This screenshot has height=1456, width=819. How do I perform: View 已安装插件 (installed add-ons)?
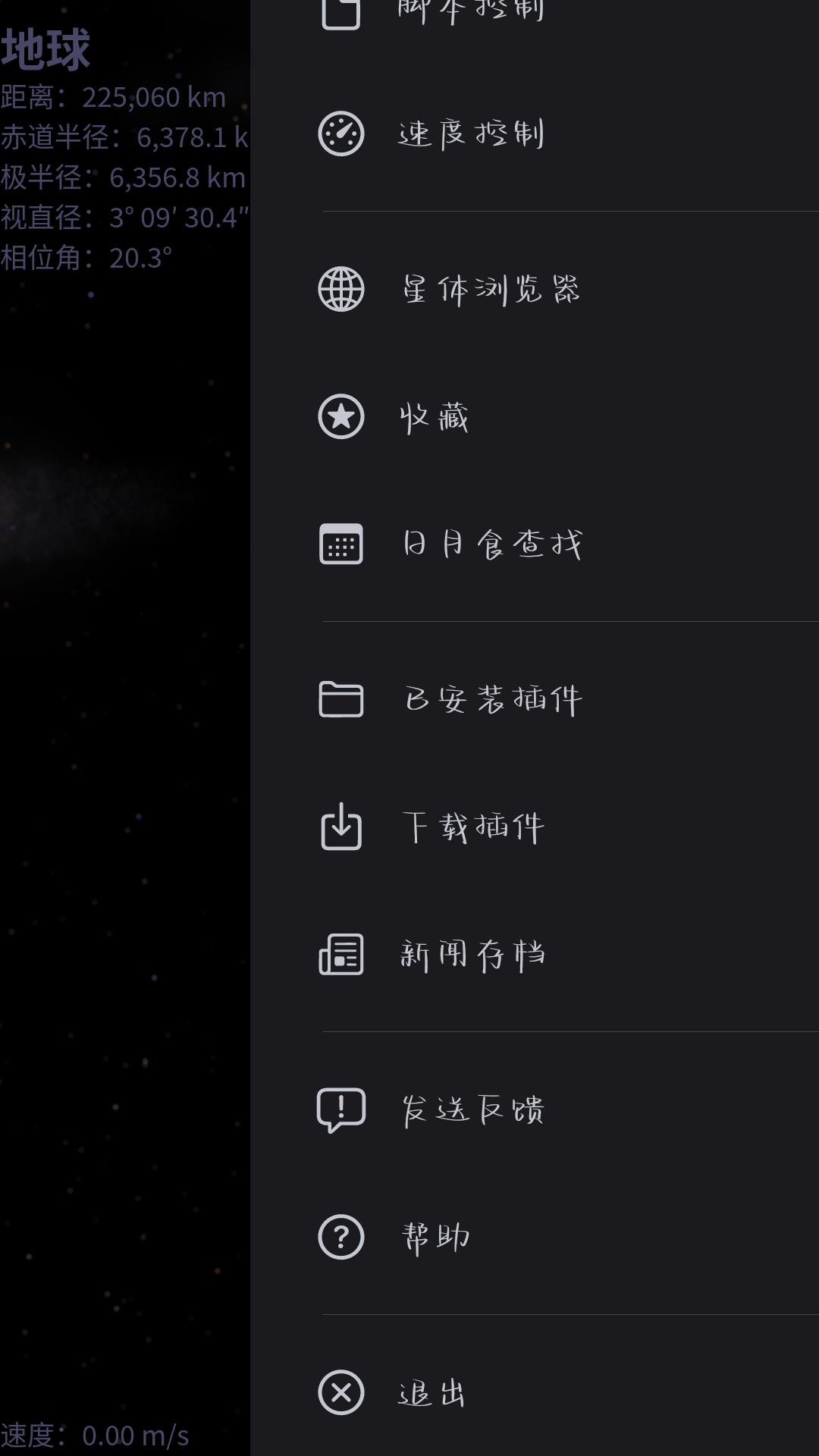[x=493, y=699]
